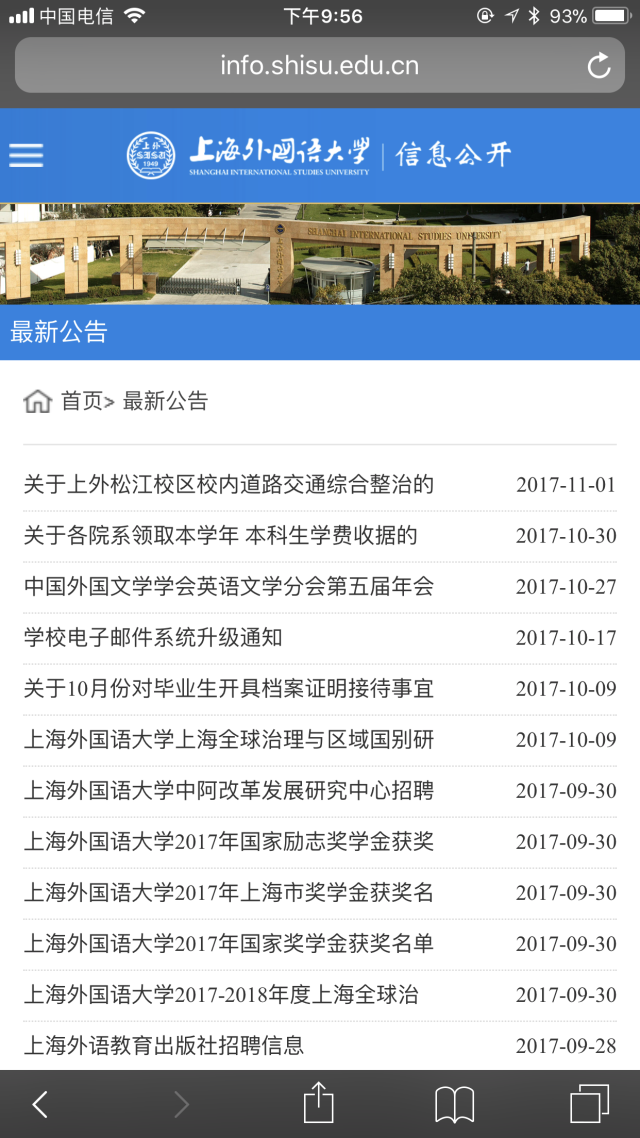Open the 10月份毕业生档案证明 notice
Screen dimensions: 640x1138
coord(228,689)
